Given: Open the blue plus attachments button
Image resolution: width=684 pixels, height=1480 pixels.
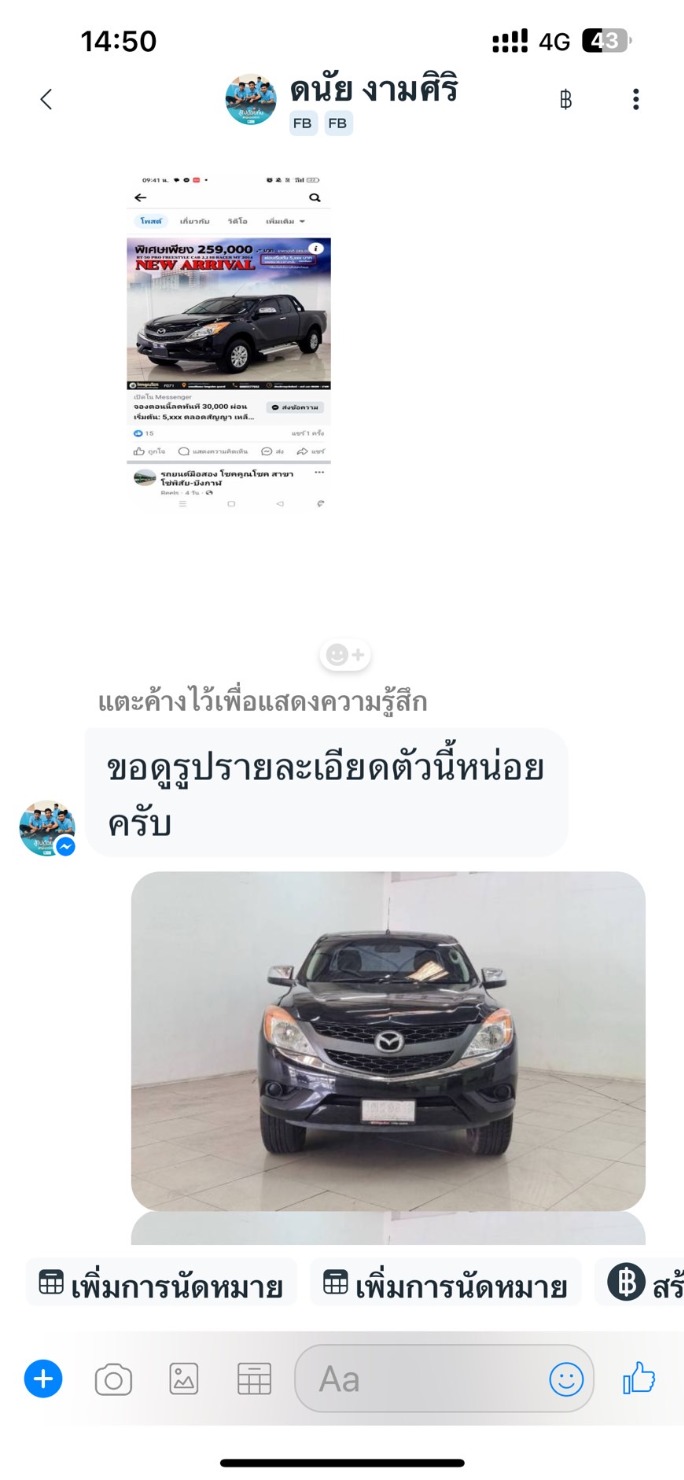Looking at the screenshot, I should pyautogui.click(x=43, y=1380).
